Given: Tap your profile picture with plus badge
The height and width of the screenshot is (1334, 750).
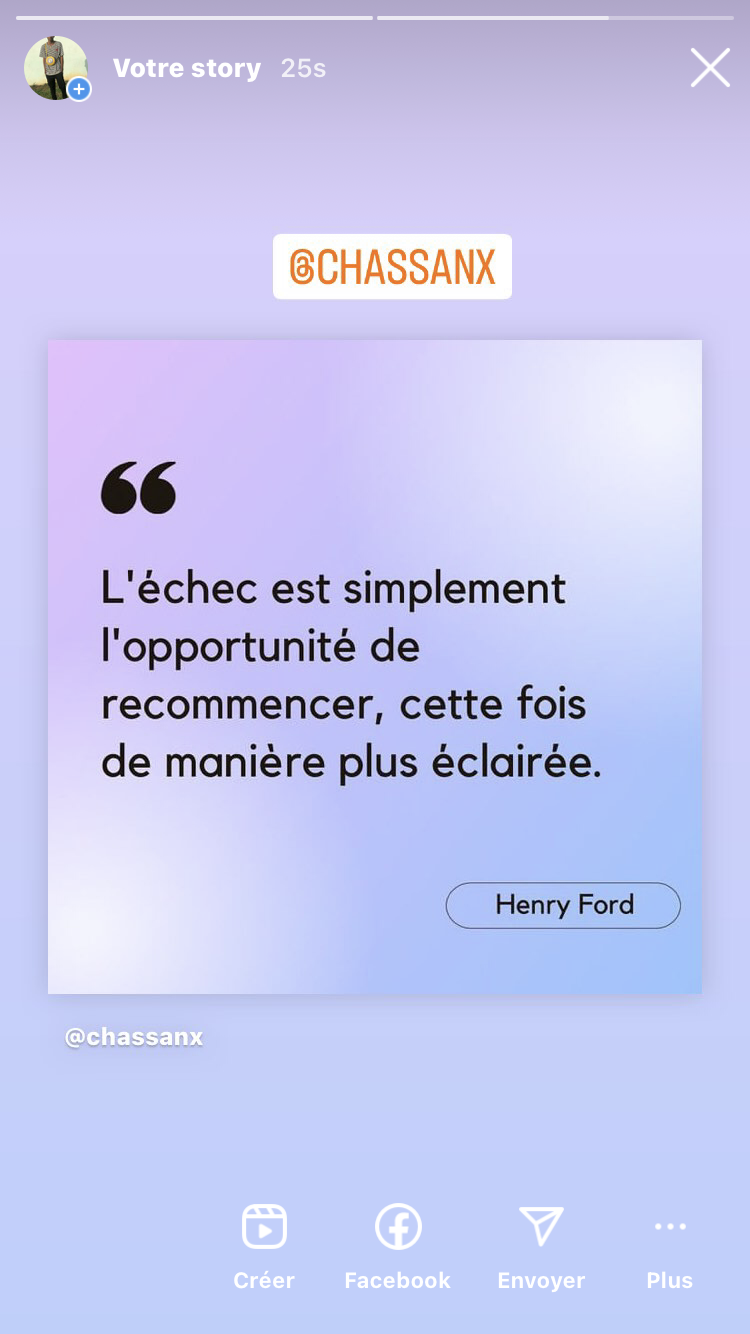Looking at the screenshot, I should coord(57,68).
